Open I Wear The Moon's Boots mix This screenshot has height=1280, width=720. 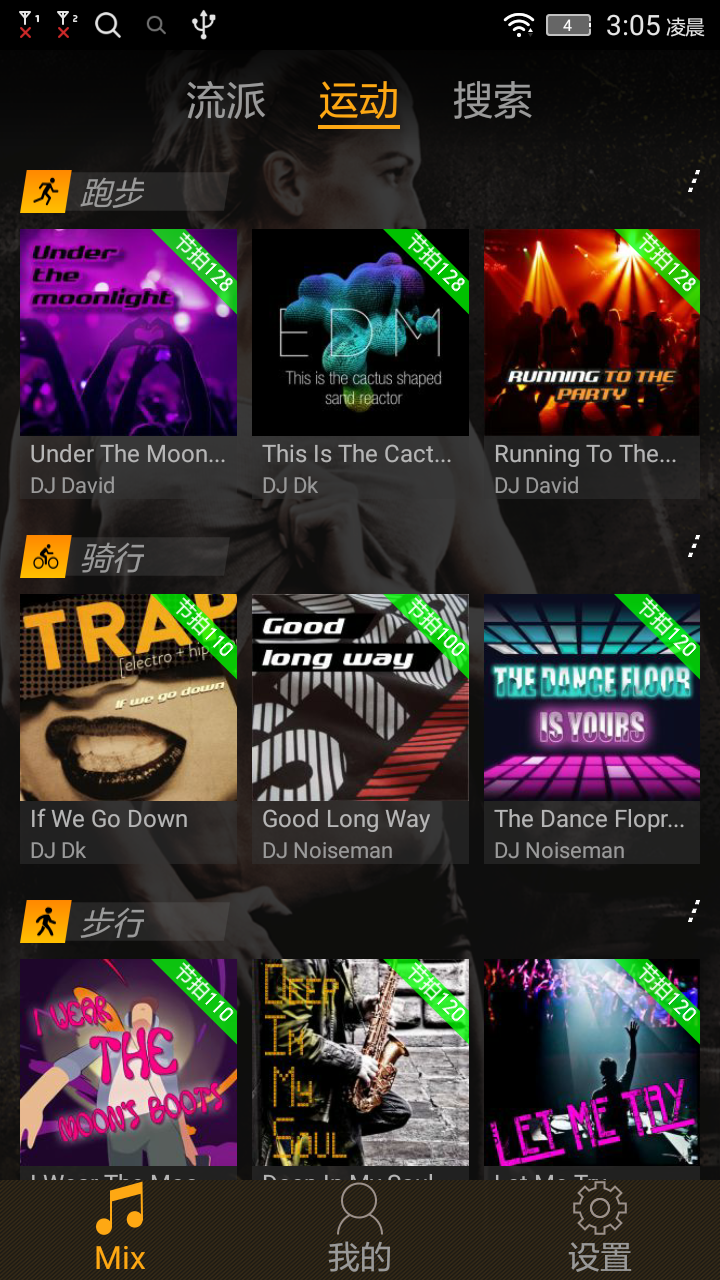(x=128, y=1062)
